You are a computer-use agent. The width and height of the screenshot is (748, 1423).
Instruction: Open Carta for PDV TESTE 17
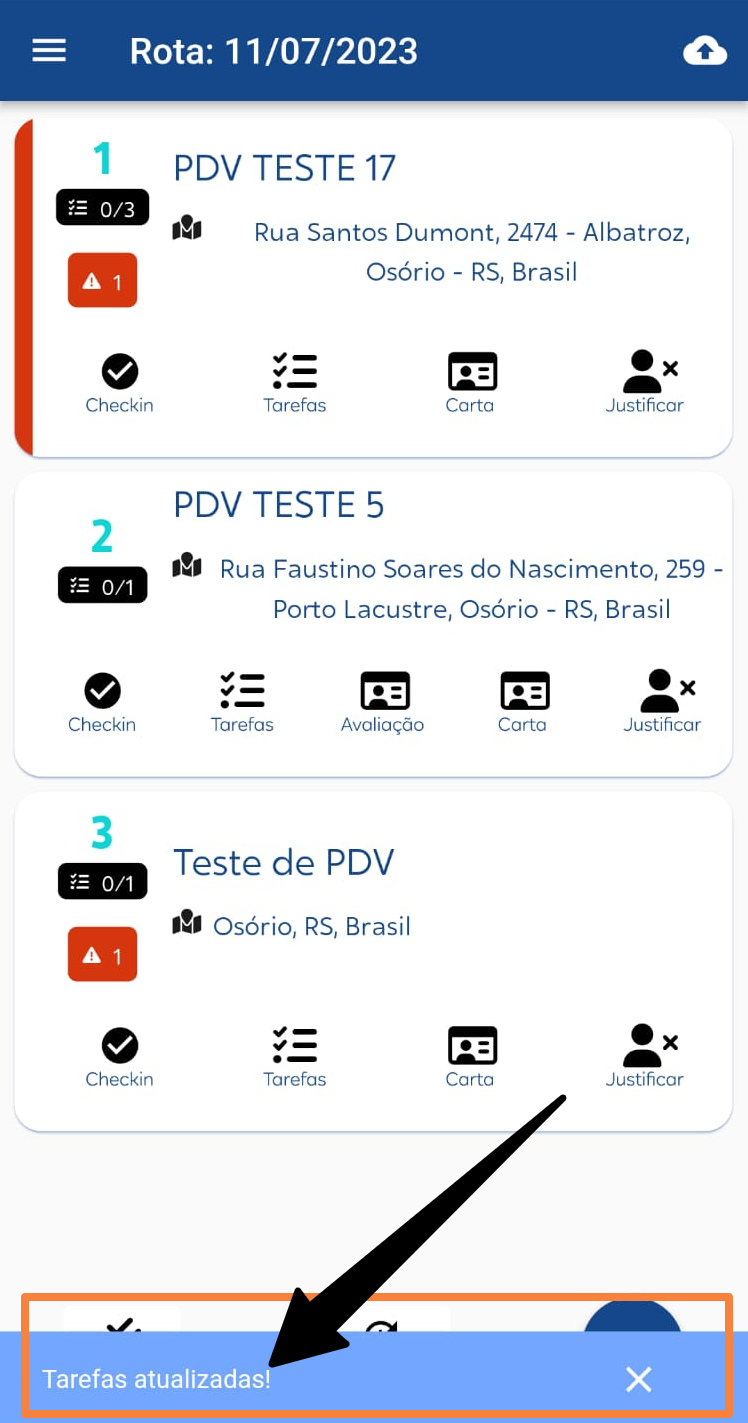pos(471,384)
